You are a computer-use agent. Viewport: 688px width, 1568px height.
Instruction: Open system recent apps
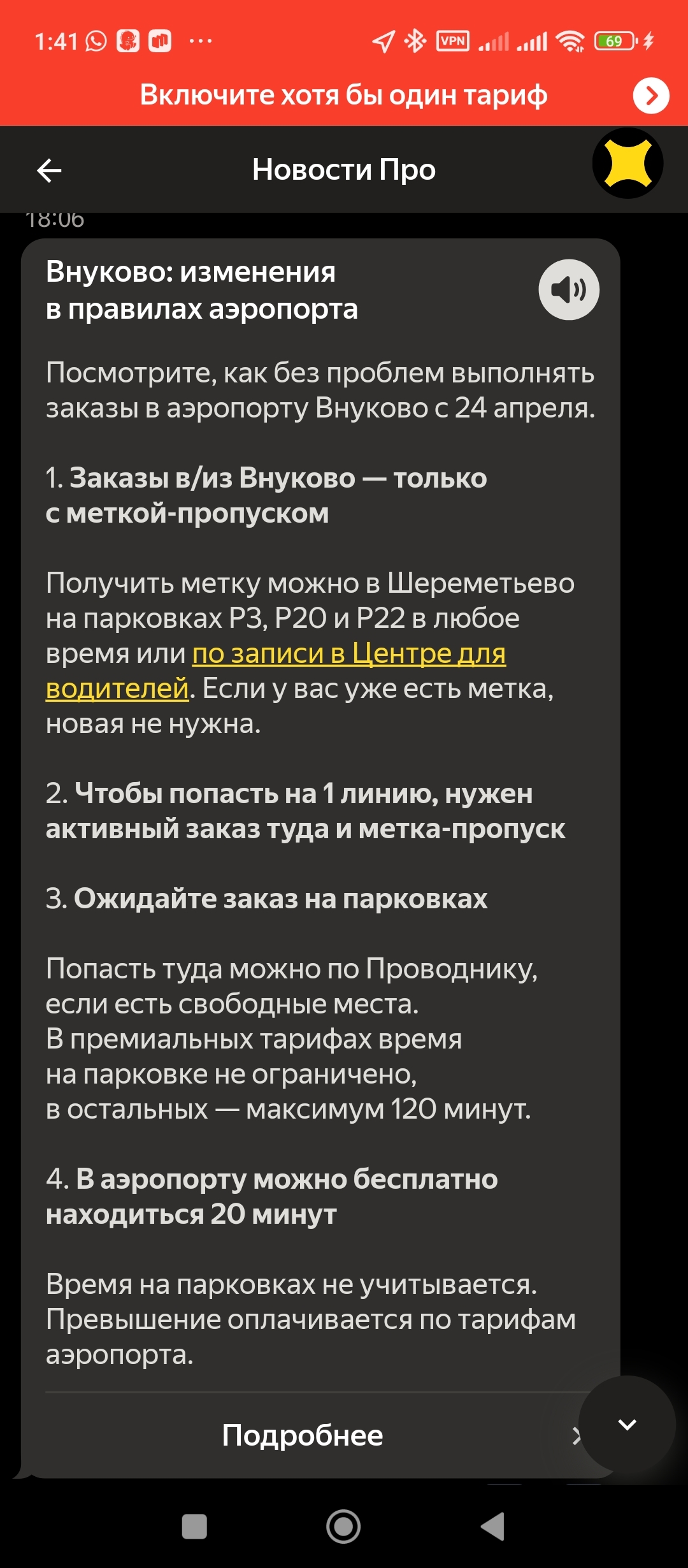pyautogui.click(x=194, y=1527)
